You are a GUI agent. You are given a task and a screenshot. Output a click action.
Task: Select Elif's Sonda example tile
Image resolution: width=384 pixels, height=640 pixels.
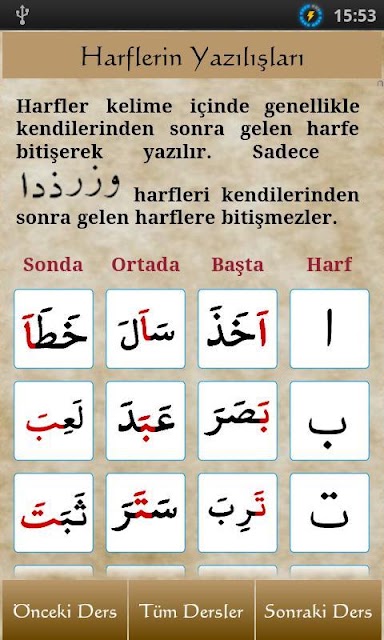coord(53,329)
